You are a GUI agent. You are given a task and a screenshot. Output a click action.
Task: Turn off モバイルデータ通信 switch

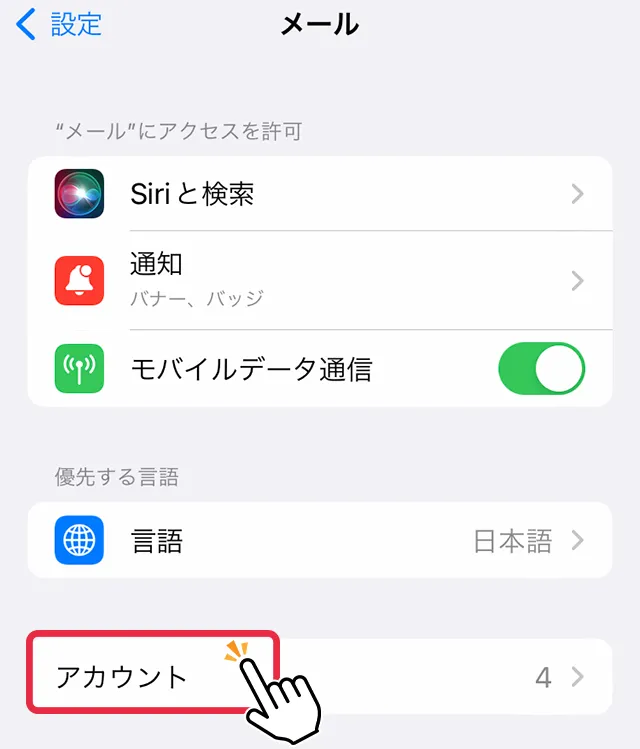[x=541, y=369]
